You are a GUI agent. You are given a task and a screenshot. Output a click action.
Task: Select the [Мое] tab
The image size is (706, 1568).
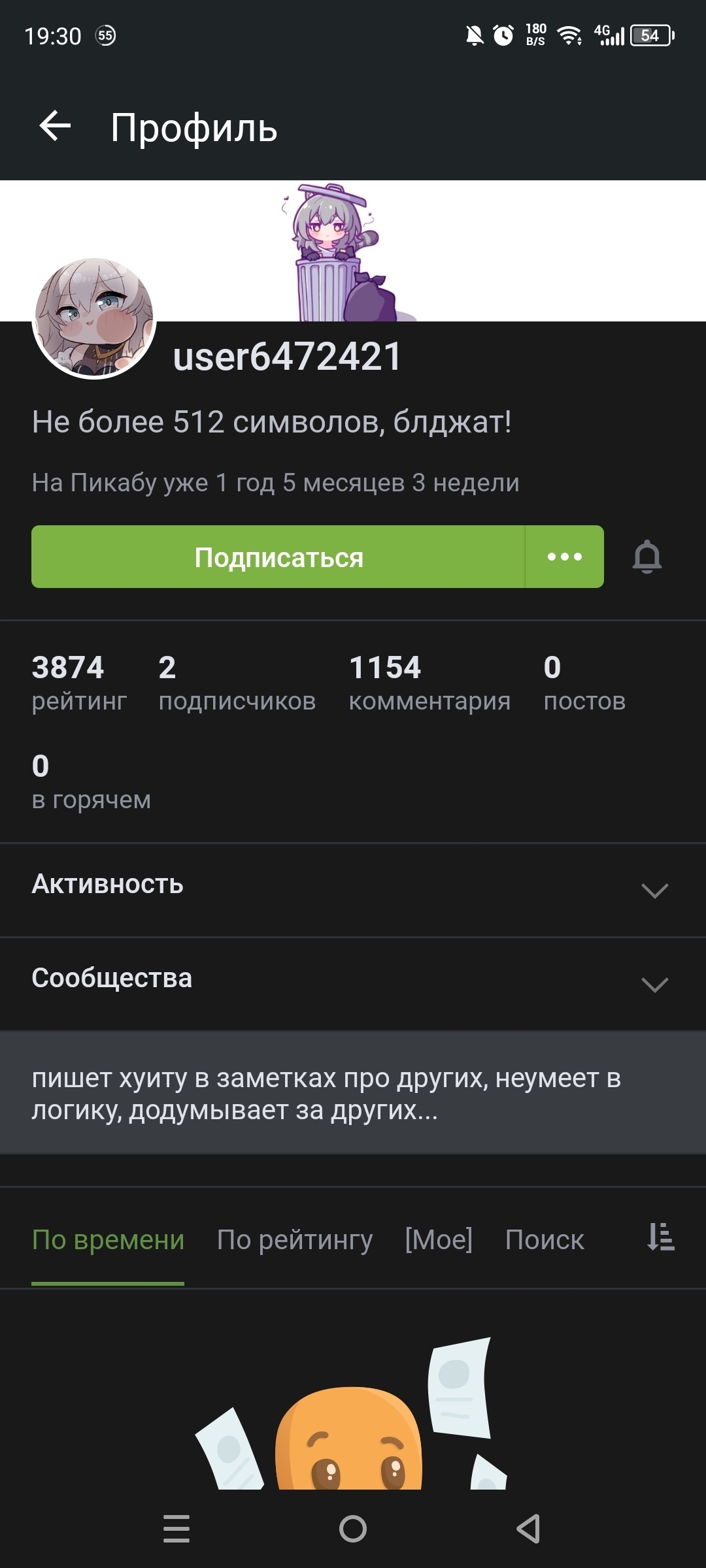pos(439,1240)
